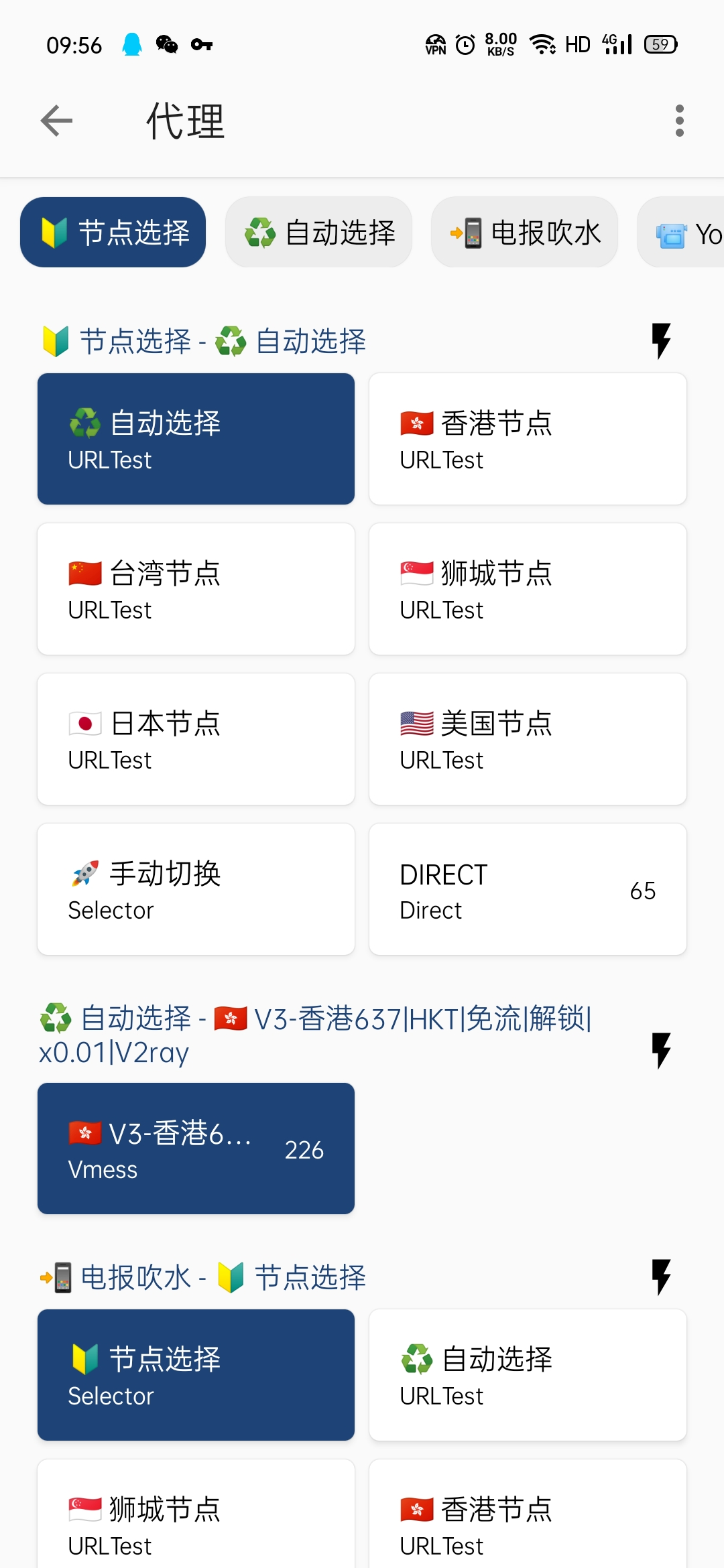
Task: Choose 香港节点 in the 节点选择 group
Action: 528,439
